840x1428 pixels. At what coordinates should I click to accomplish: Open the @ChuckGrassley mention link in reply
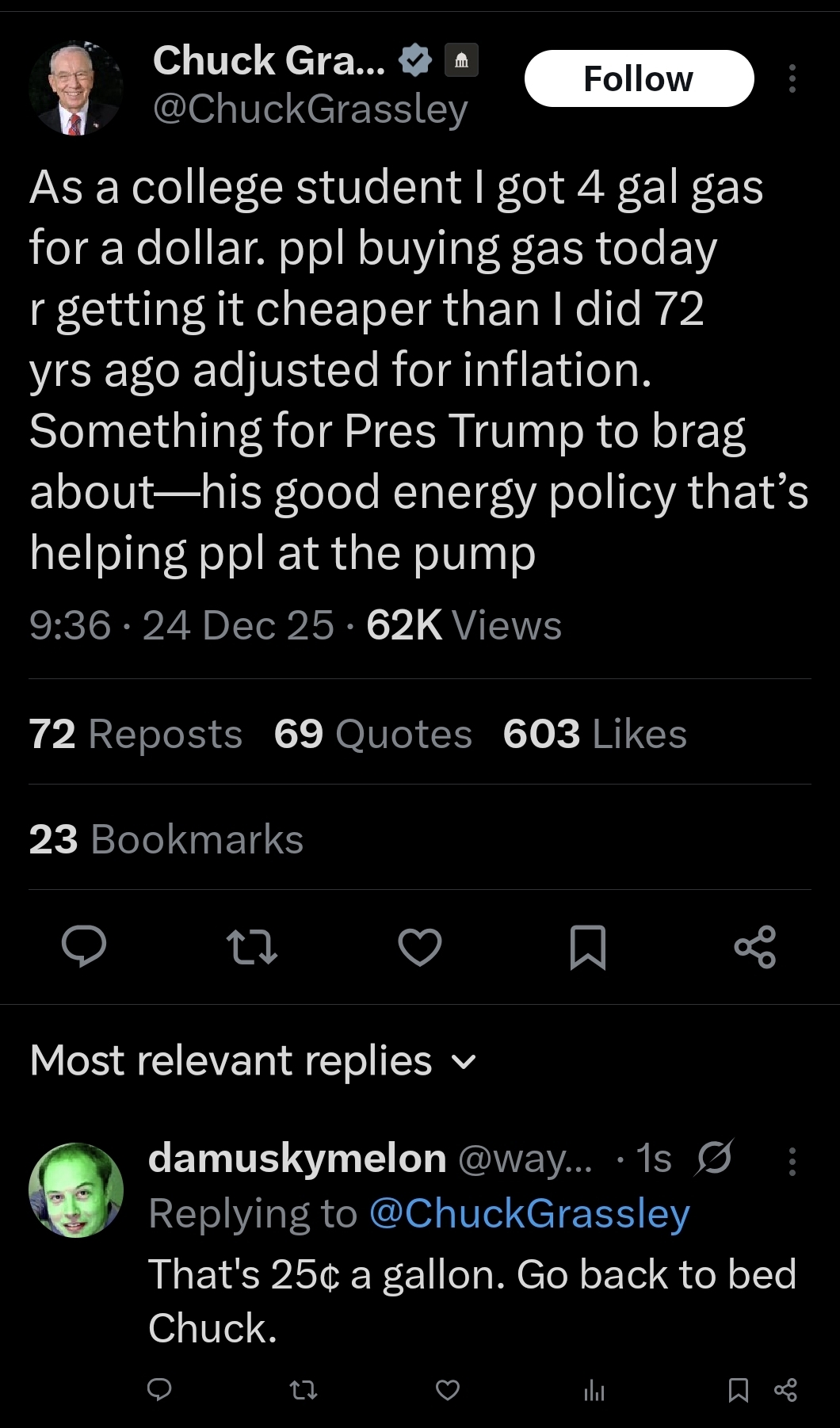coord(529,1213)
